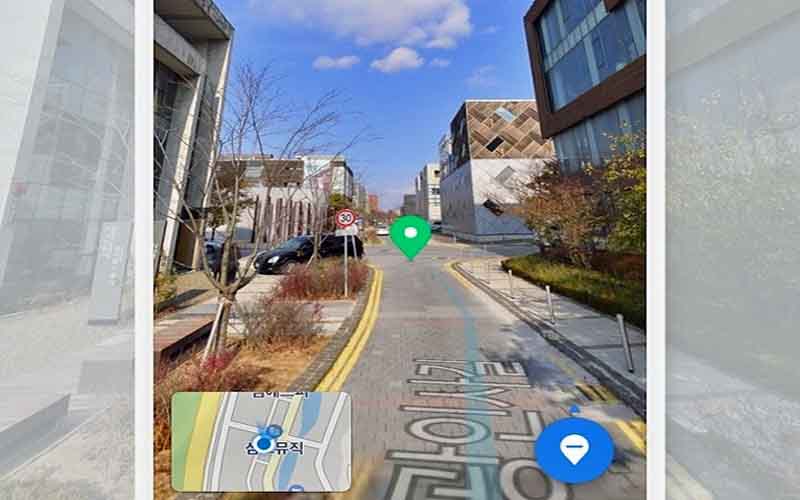Viewport: 800px width, 500px height.
Task: Select the green destination marker
Action: coord(410,234)
